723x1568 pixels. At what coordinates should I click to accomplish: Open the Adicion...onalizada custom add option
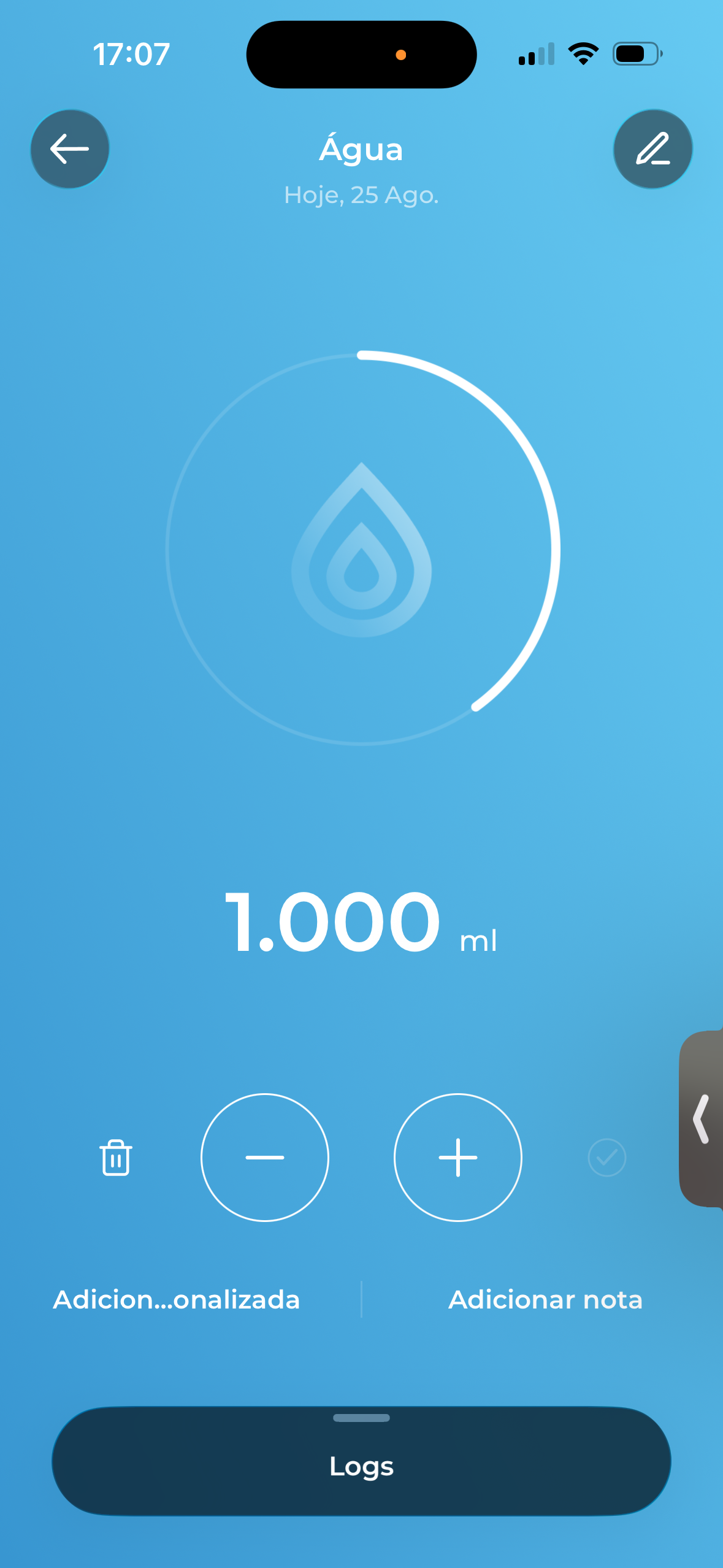pos(177,1299)
